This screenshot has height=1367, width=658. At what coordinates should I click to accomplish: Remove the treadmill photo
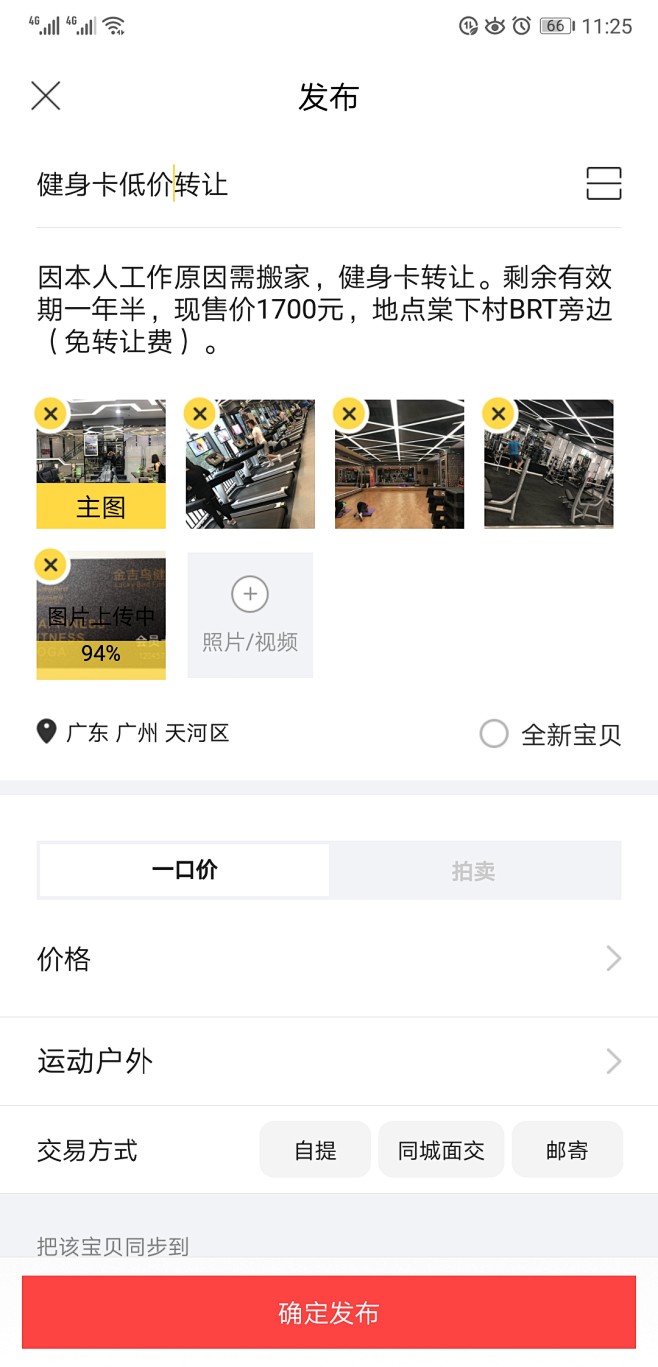click(200, 413)
